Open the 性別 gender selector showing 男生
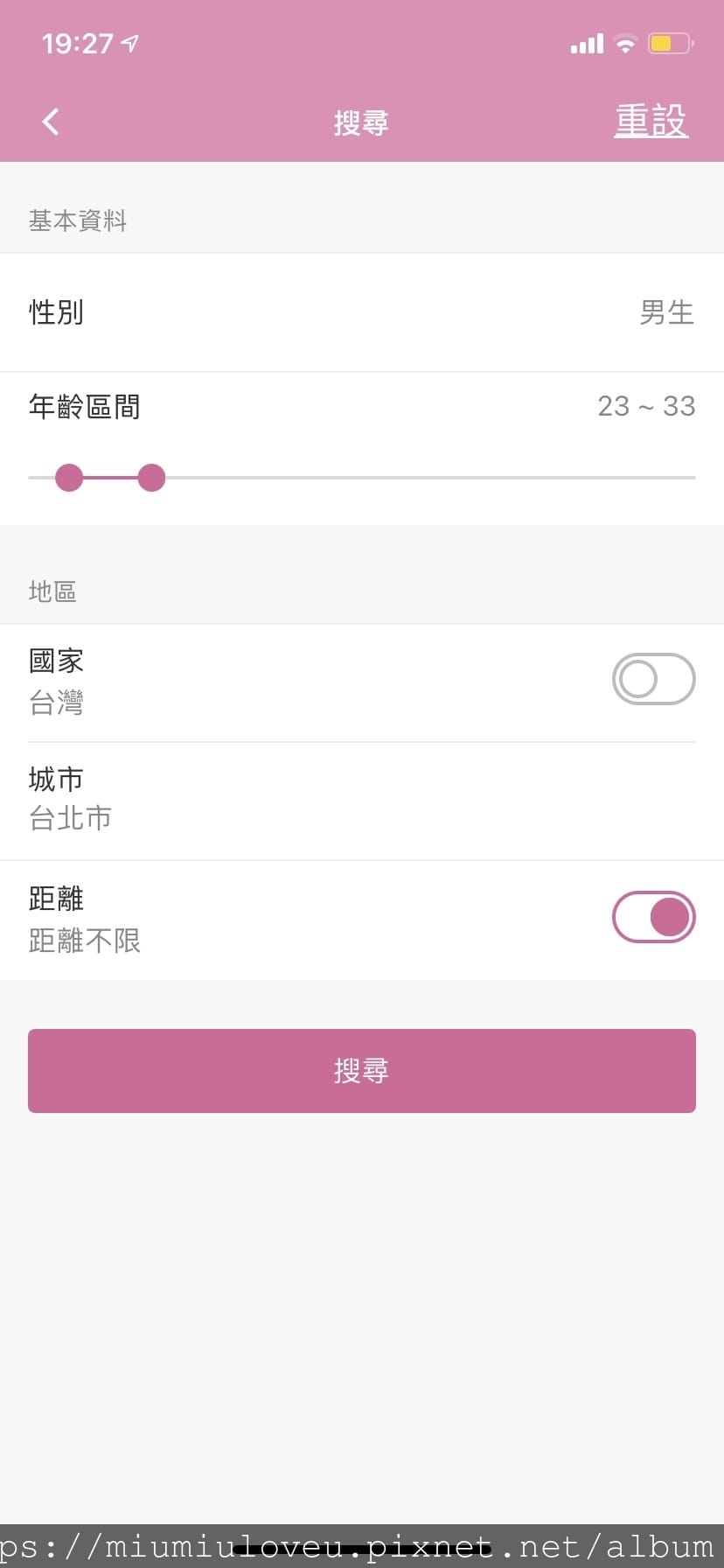Viewport: 724px width, 1568px height. point(362,312)
